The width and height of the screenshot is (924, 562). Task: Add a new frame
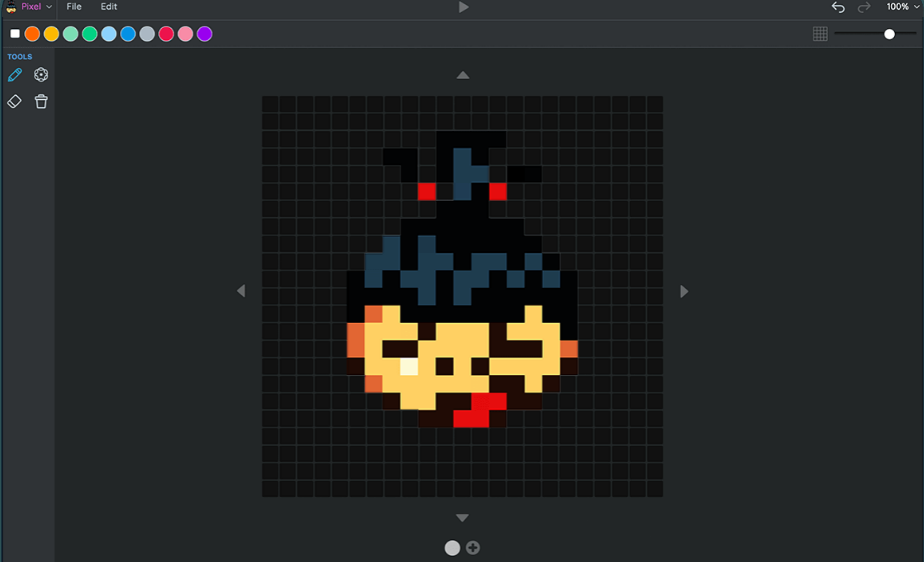[x=473, y=548]
